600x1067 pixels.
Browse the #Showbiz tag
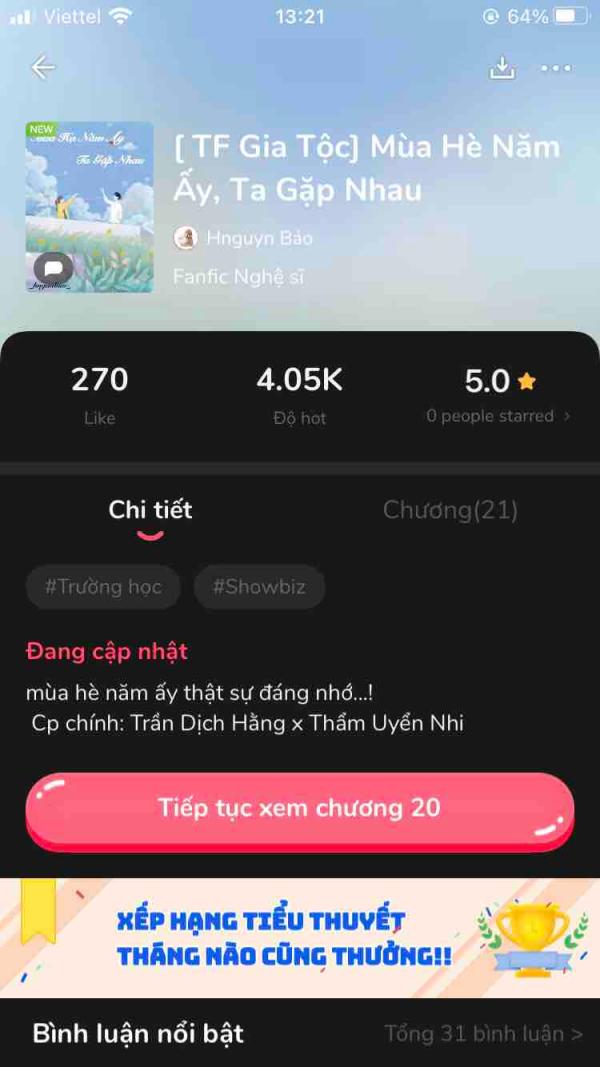click(x=259, y=587)
